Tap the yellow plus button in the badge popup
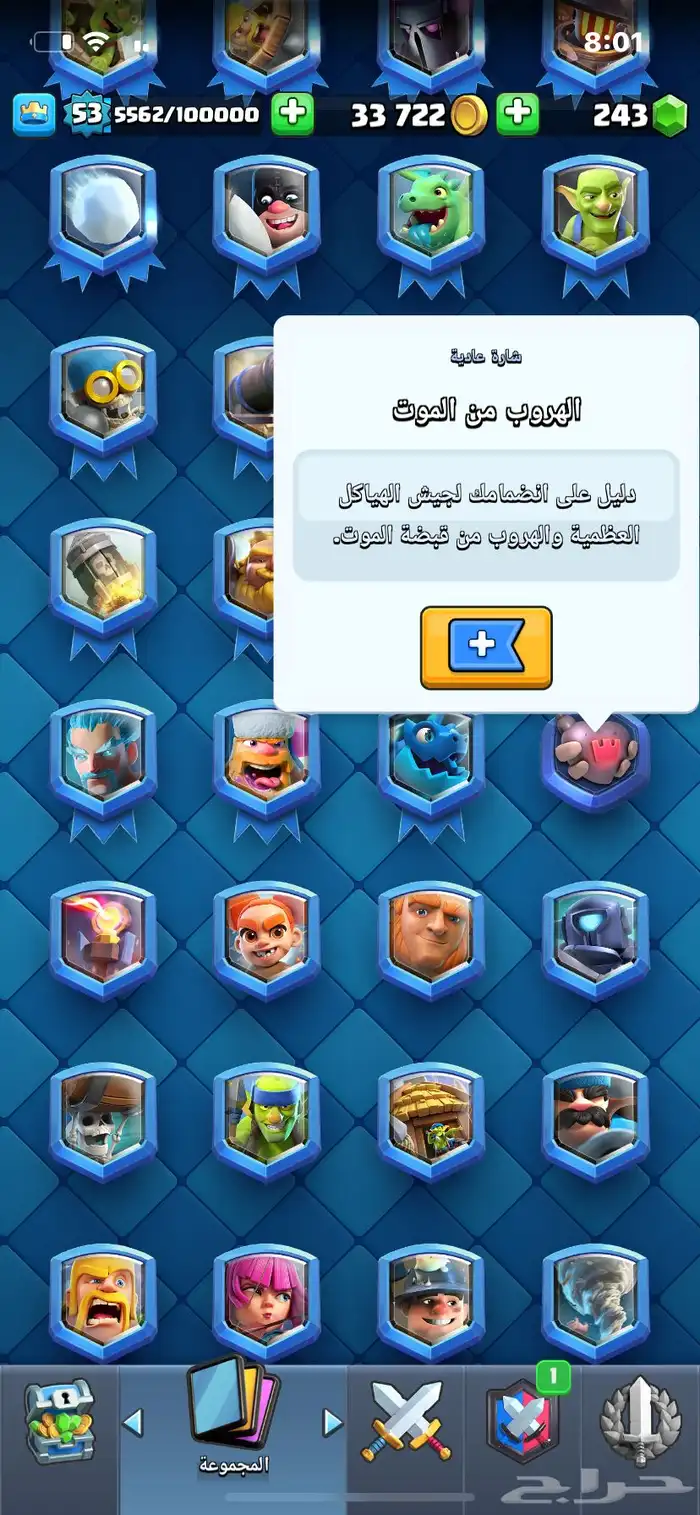This screenshot has height=1515, width=700. tap(486, 647)
